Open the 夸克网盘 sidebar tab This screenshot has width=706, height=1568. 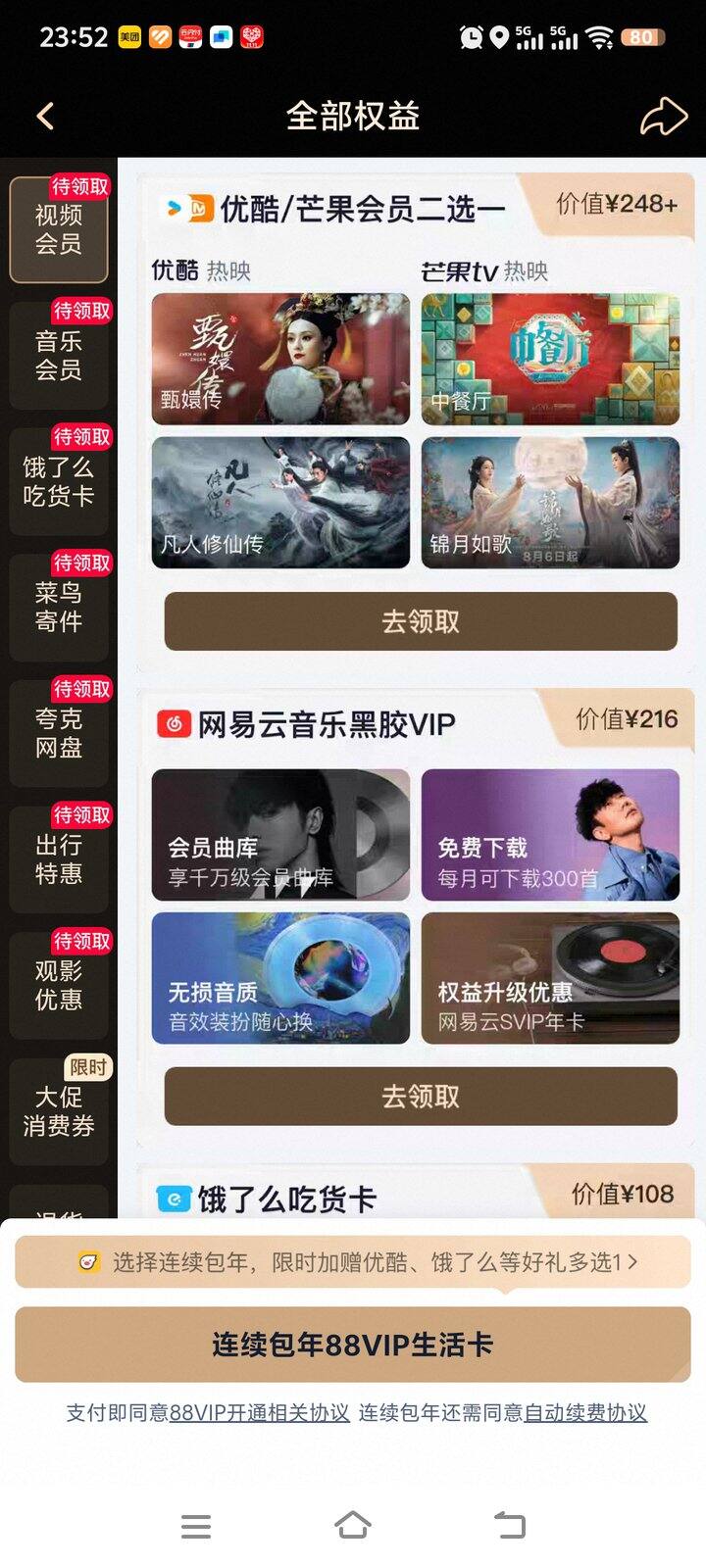(x=57, y=732)
